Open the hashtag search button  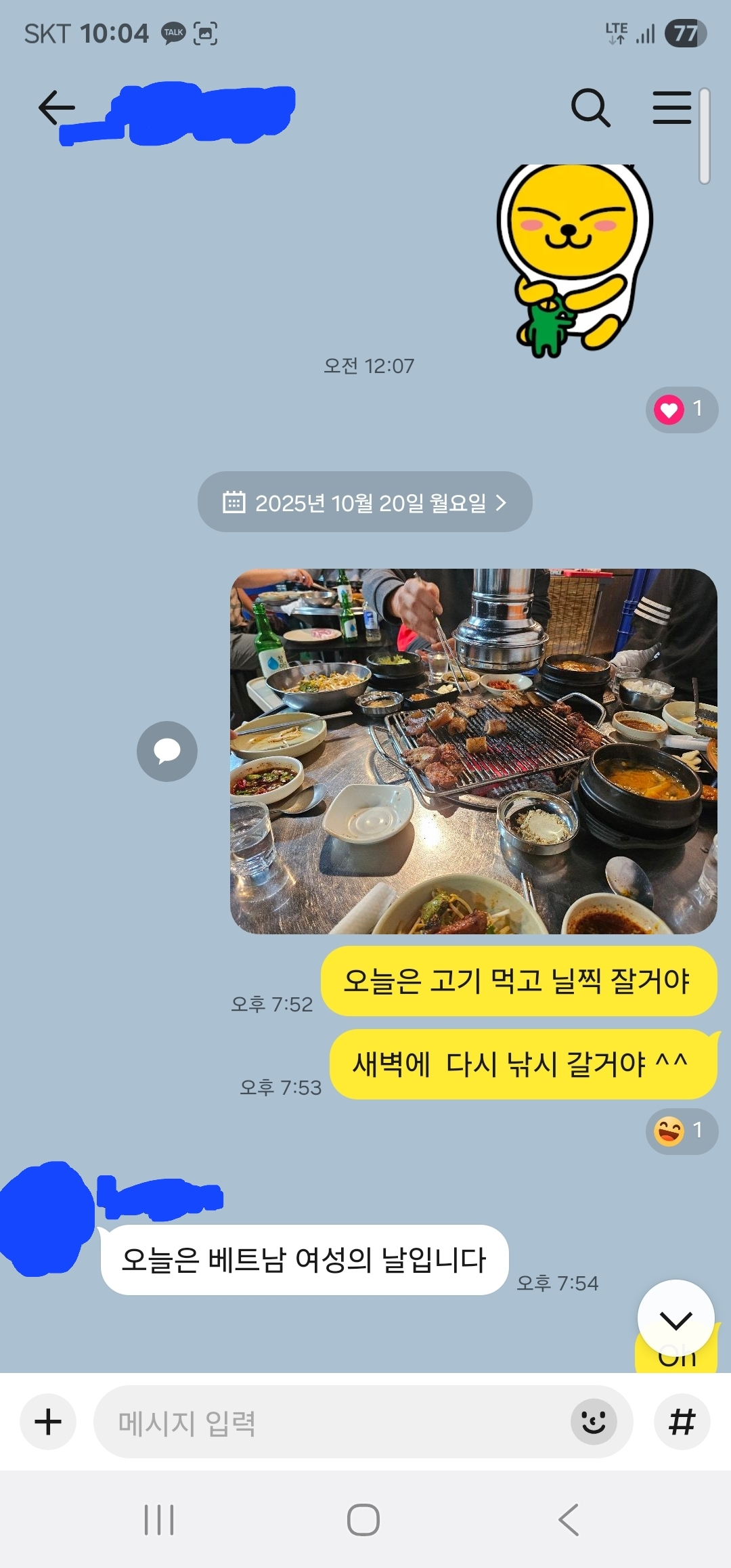click(682, 1422)
